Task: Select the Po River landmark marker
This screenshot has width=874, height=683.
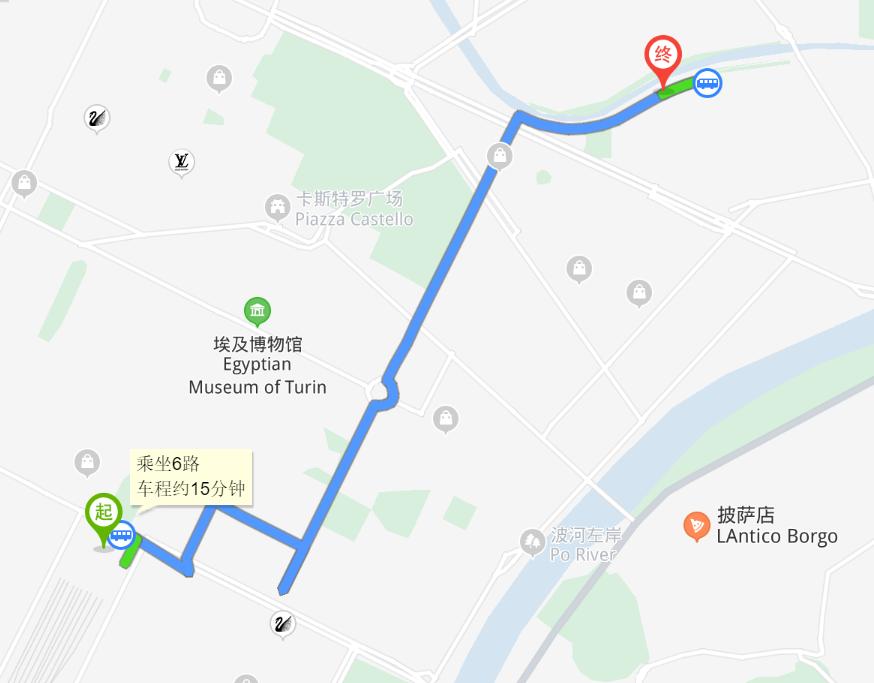Action: coord(532,543)
